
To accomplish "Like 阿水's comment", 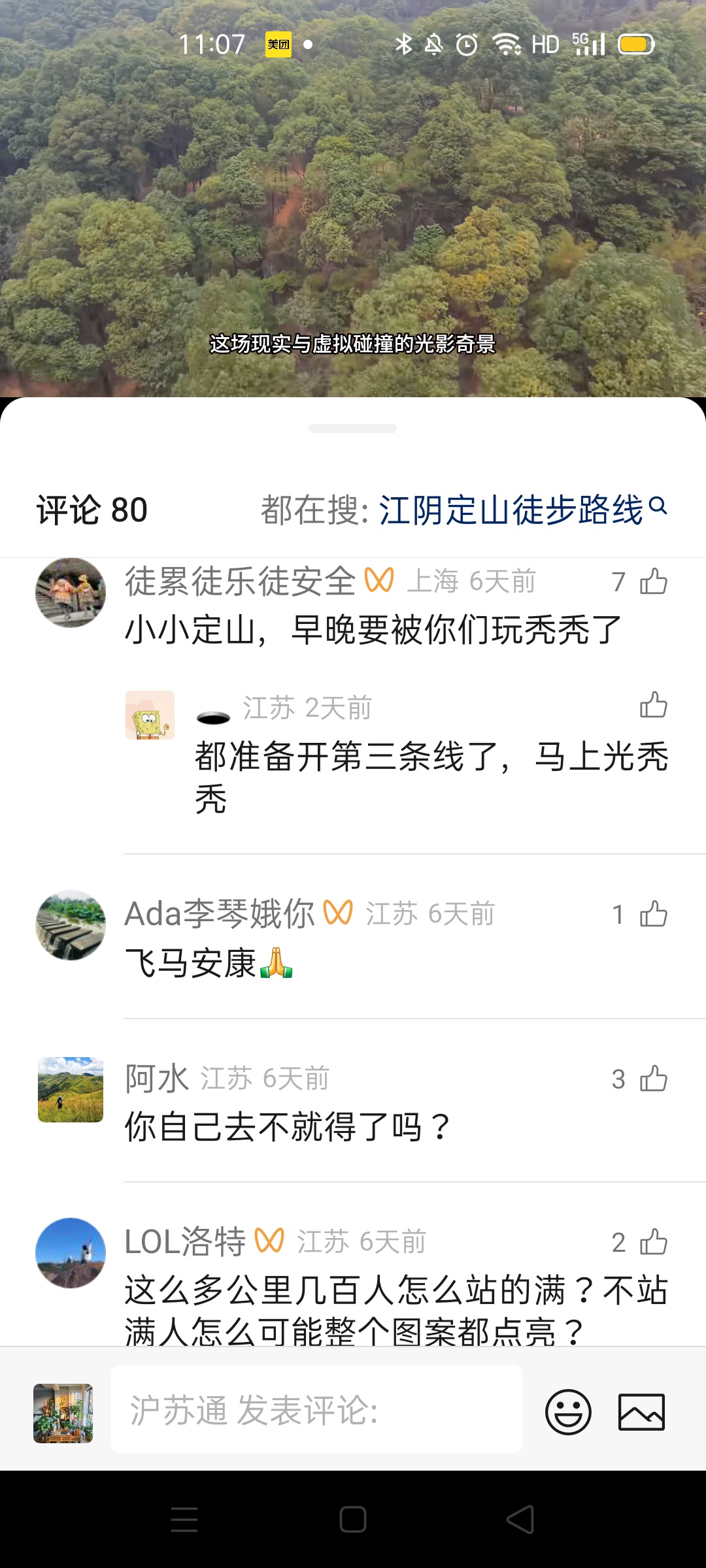I will [x=653, y=1079].
